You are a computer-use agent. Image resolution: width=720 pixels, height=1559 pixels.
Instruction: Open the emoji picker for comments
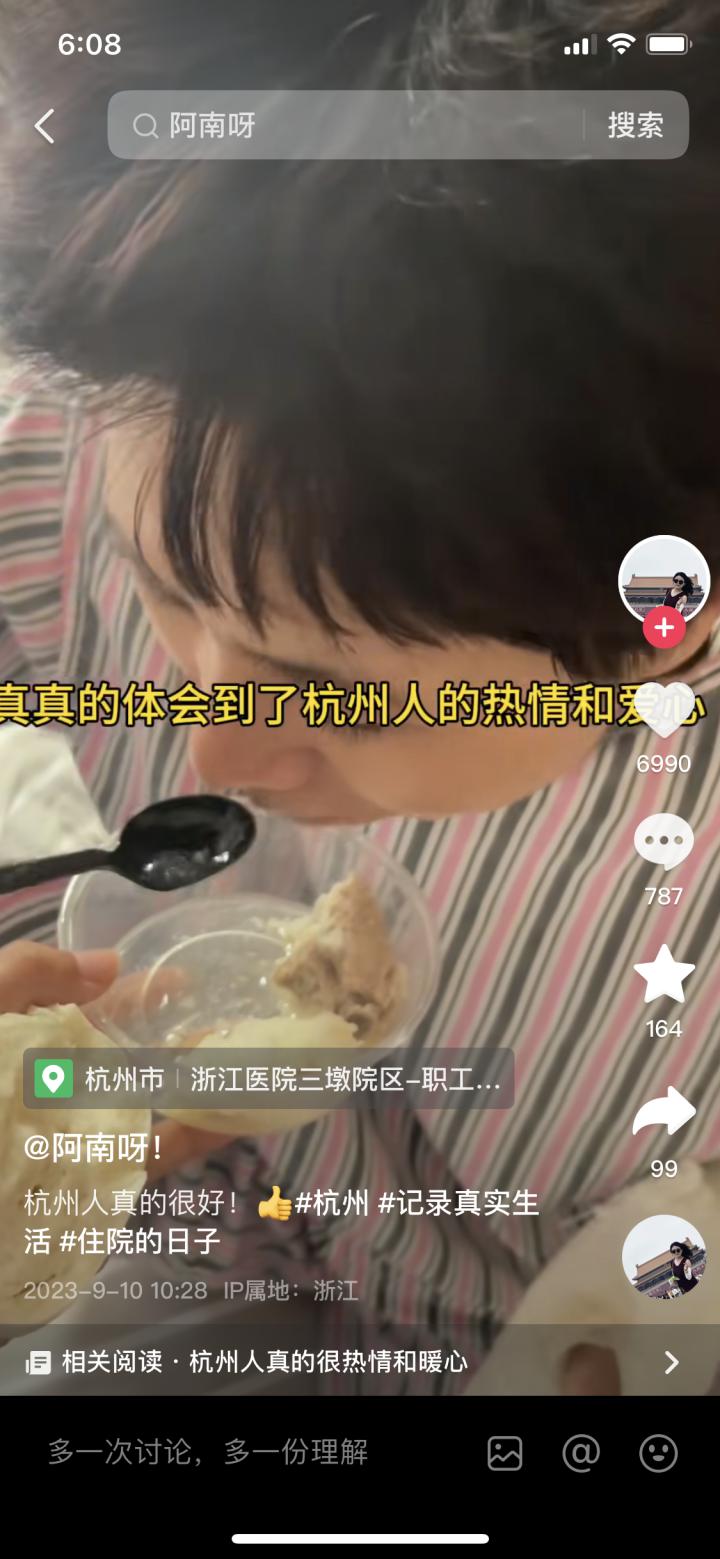click(659, 1453)
